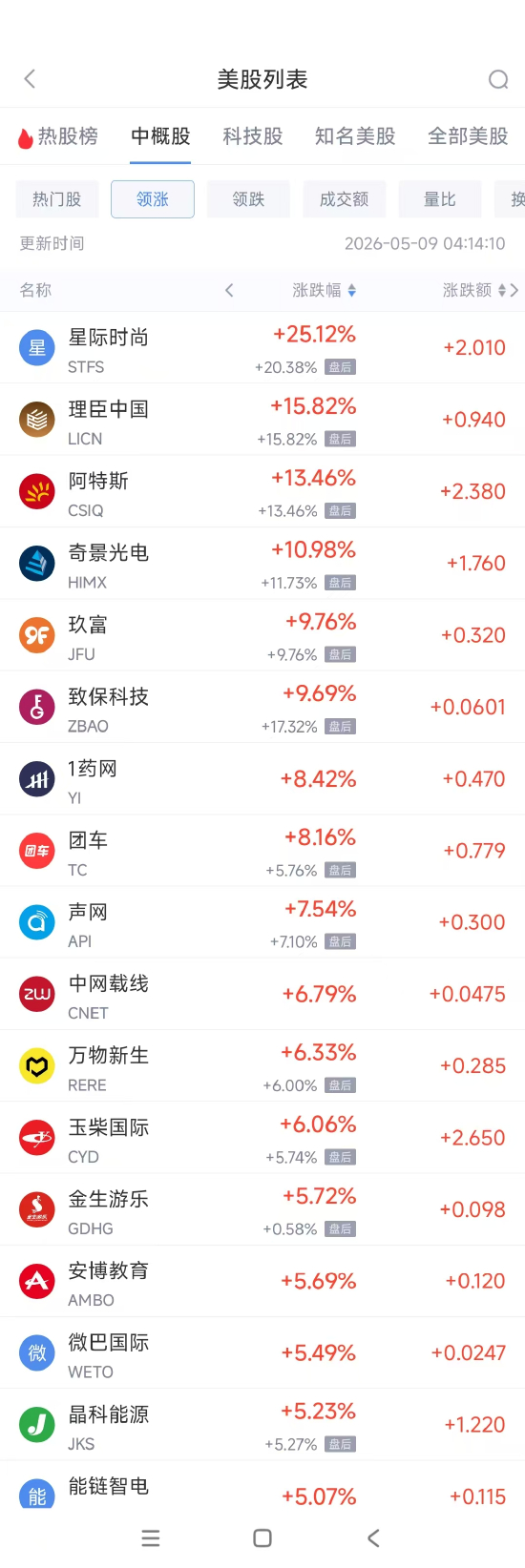Open the 奇景光电 HIMX stock row
525x1568 pixels.
[x=262, y=564]
